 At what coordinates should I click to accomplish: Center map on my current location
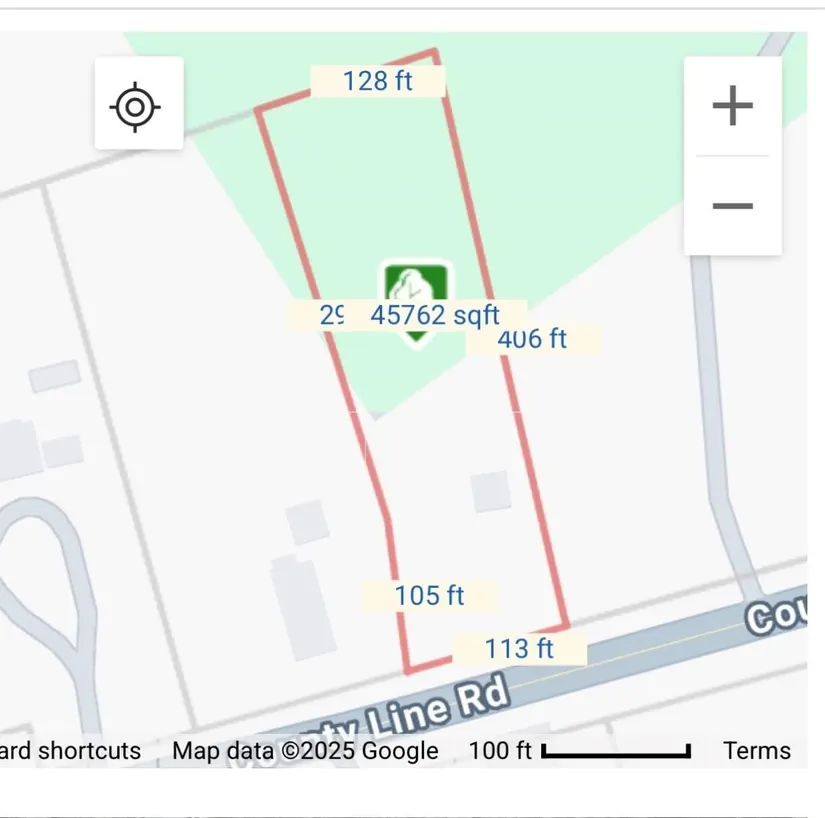tap(138, 105)
